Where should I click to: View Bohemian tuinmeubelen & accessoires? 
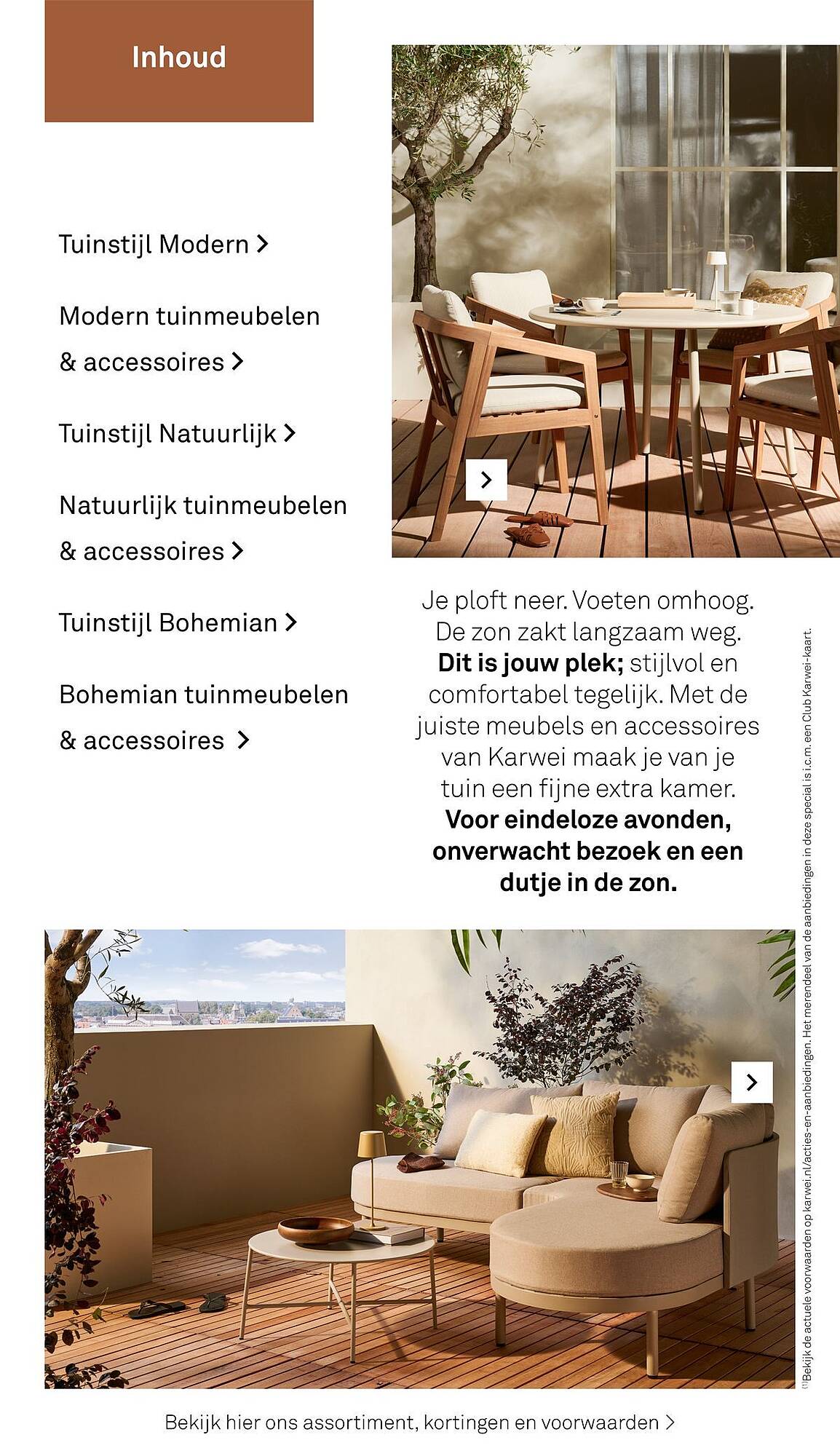204,717
